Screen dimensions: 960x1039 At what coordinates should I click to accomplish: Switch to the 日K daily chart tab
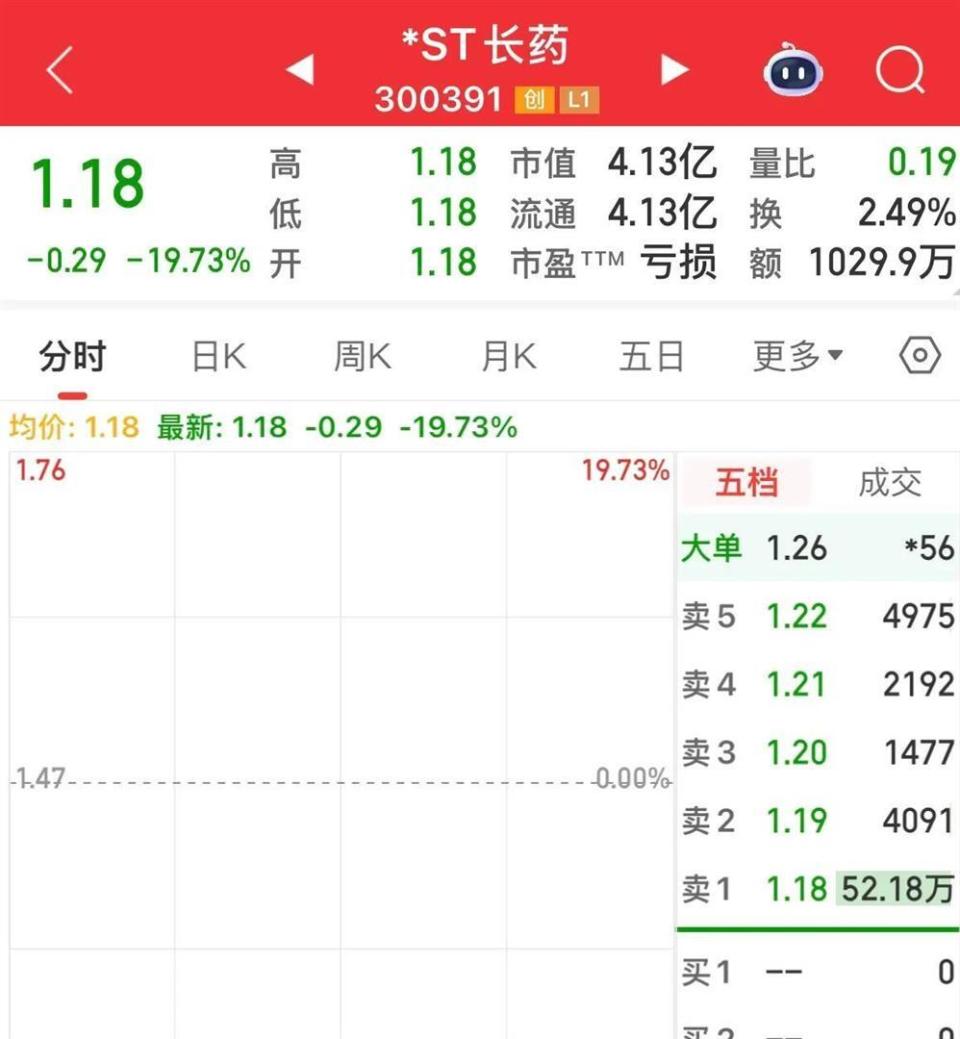point(217,355)
